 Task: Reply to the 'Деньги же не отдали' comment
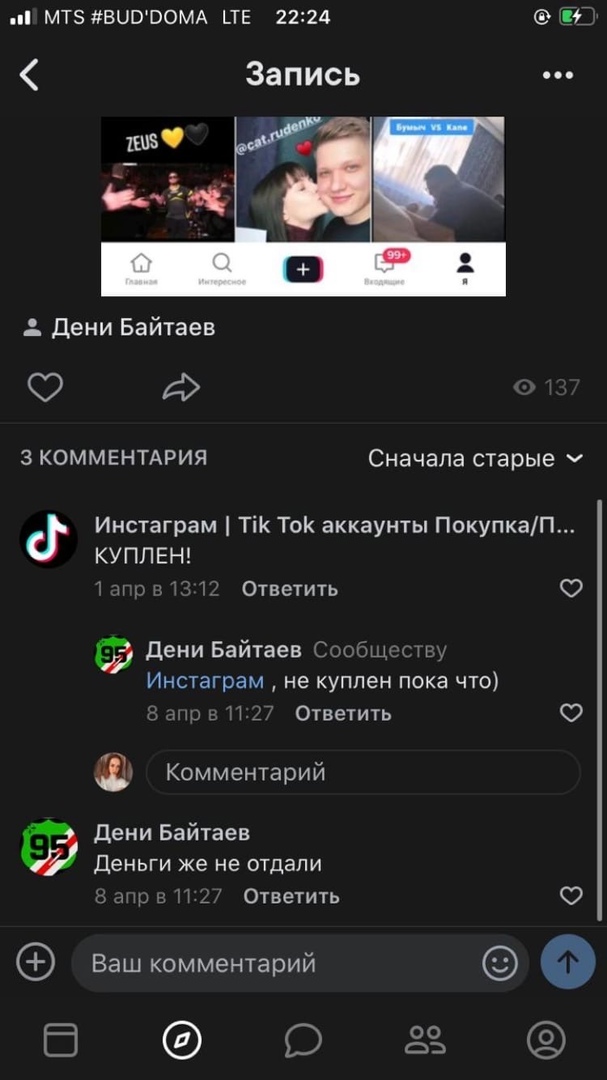[291, 896]
